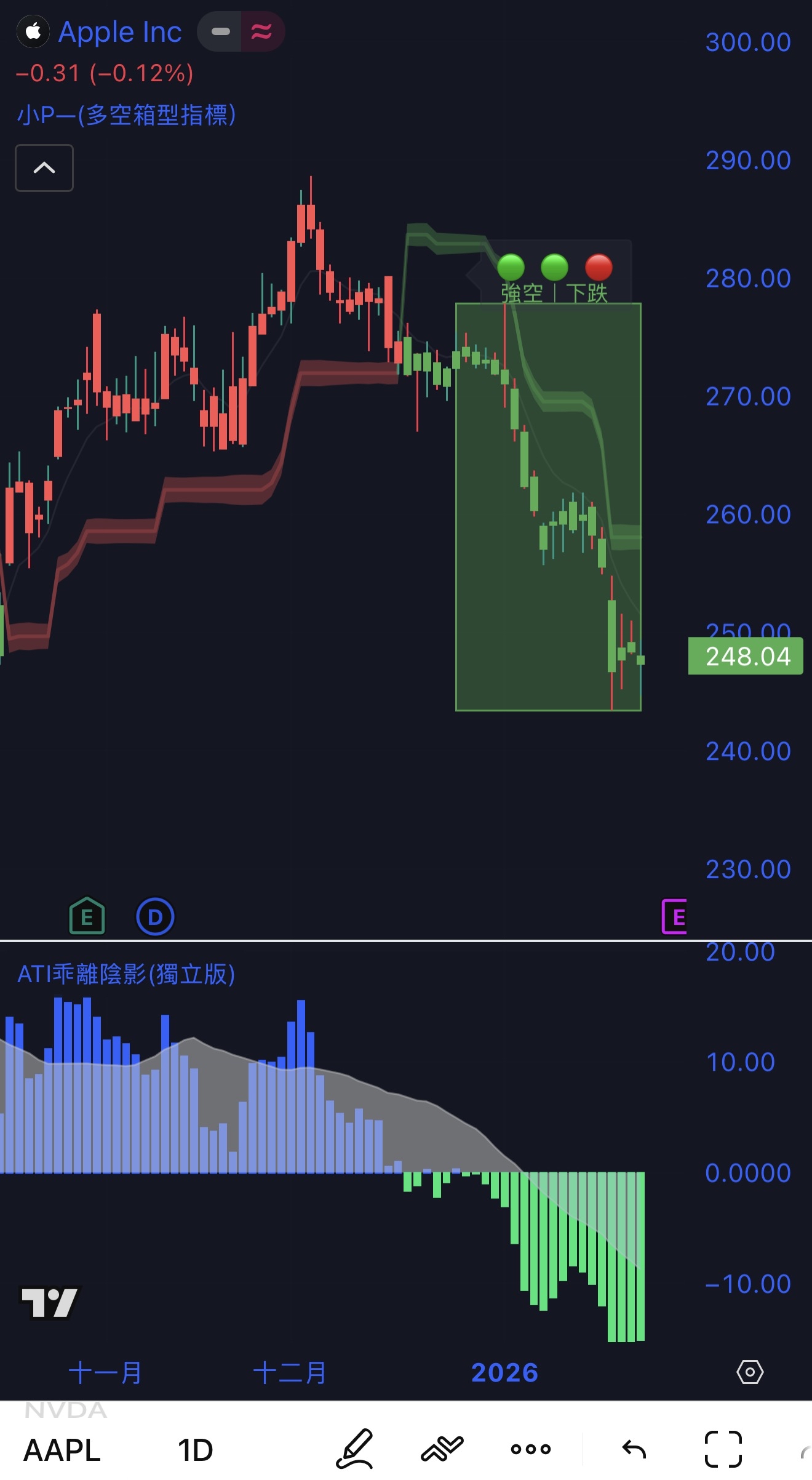Click the green E earnings marker icon

tap(86, 916)
